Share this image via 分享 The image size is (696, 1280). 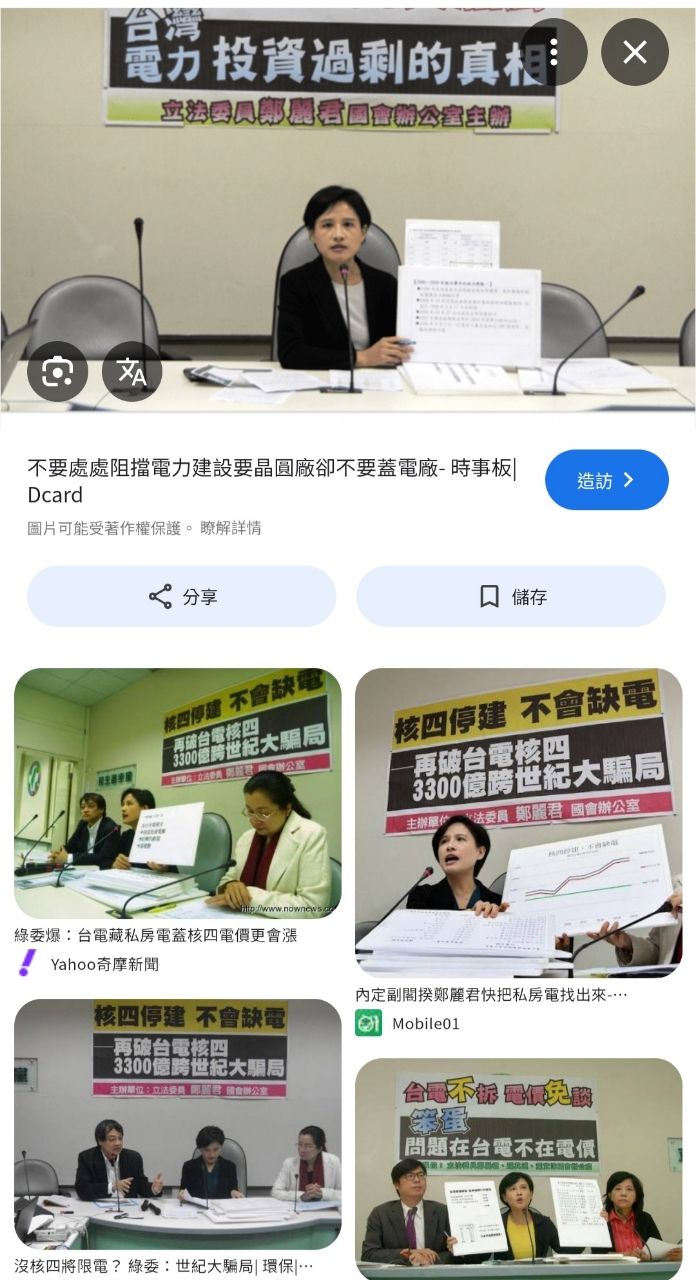click(x=181, y=597)
